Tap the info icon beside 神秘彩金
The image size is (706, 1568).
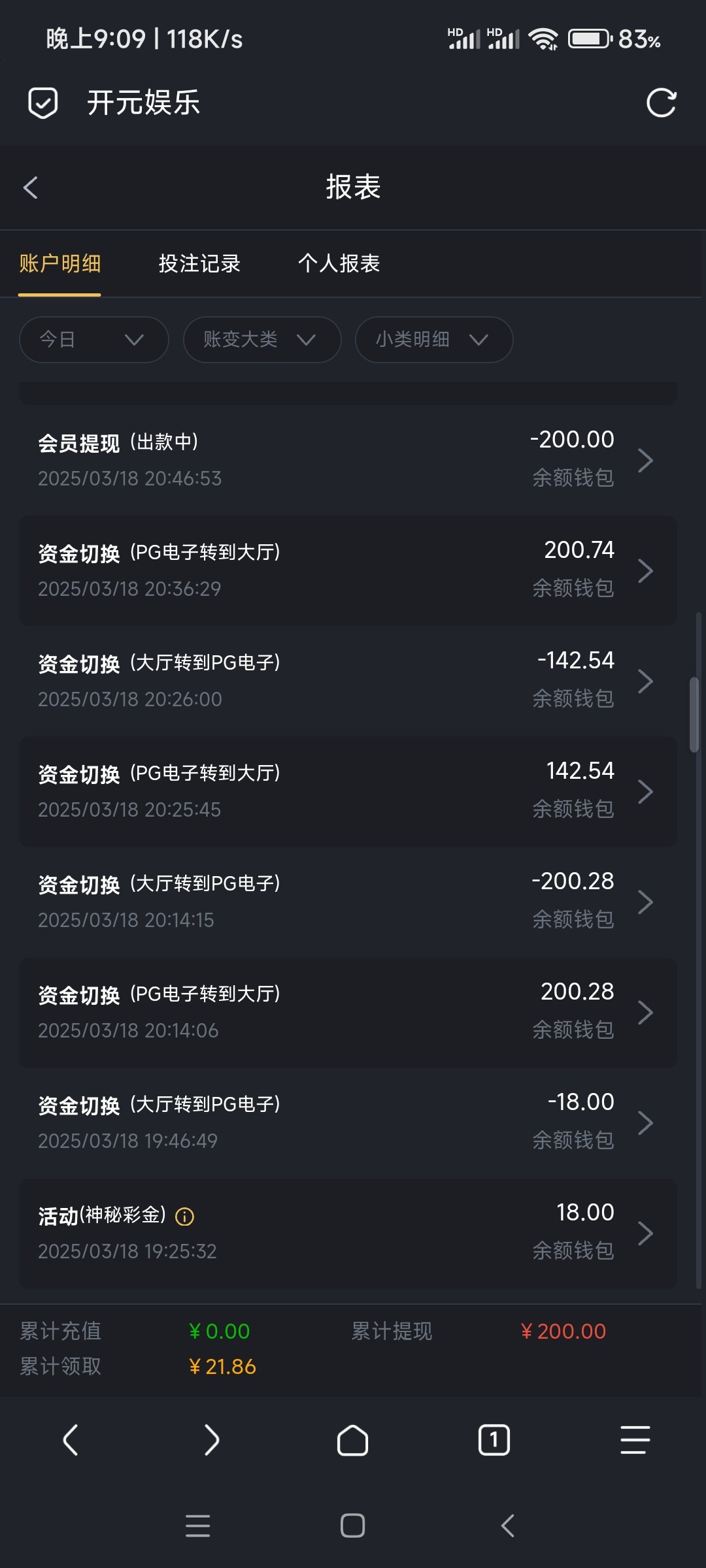[x=185, y=1217]
